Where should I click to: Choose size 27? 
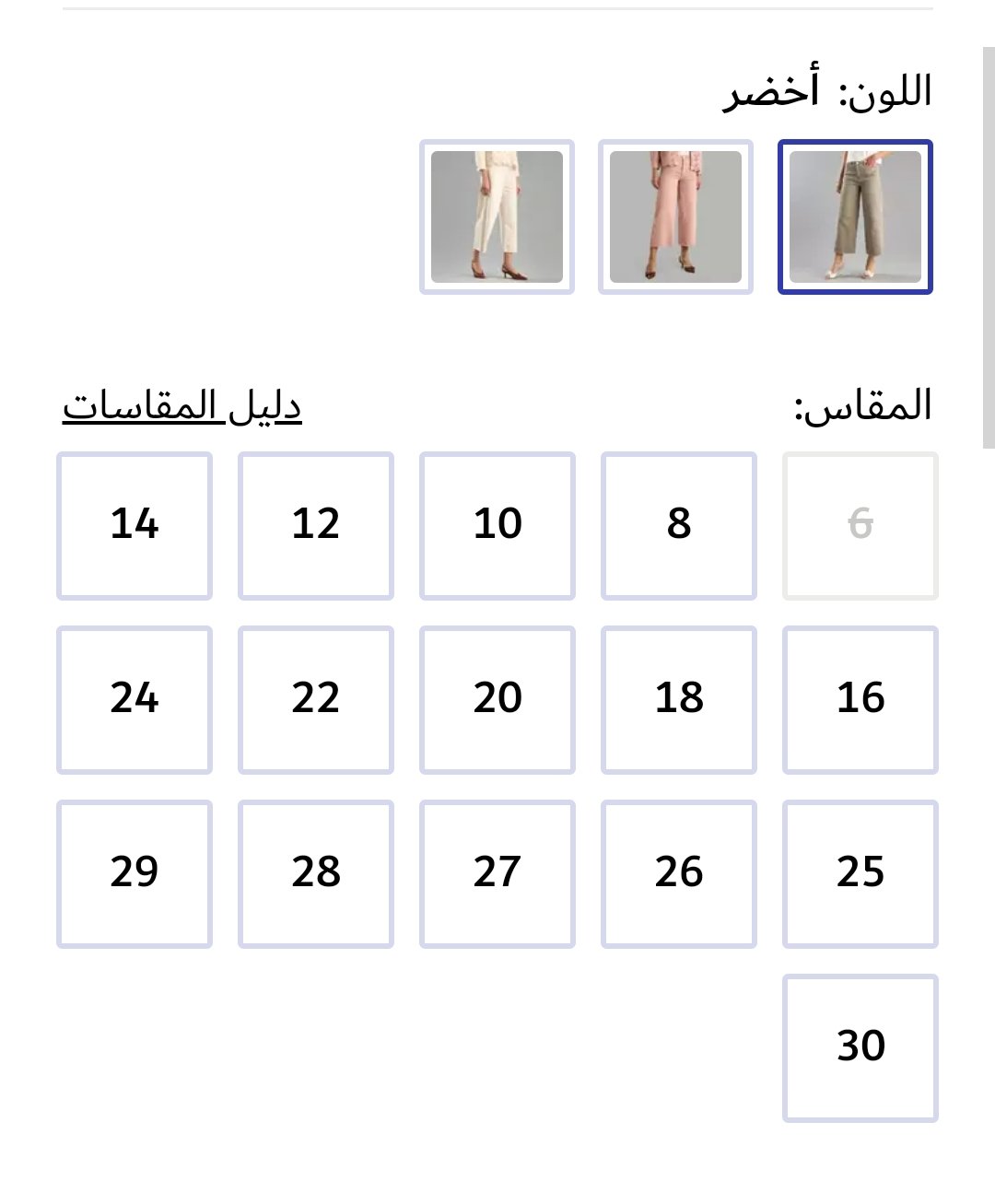pyautogui.click(x=497, y=873)
